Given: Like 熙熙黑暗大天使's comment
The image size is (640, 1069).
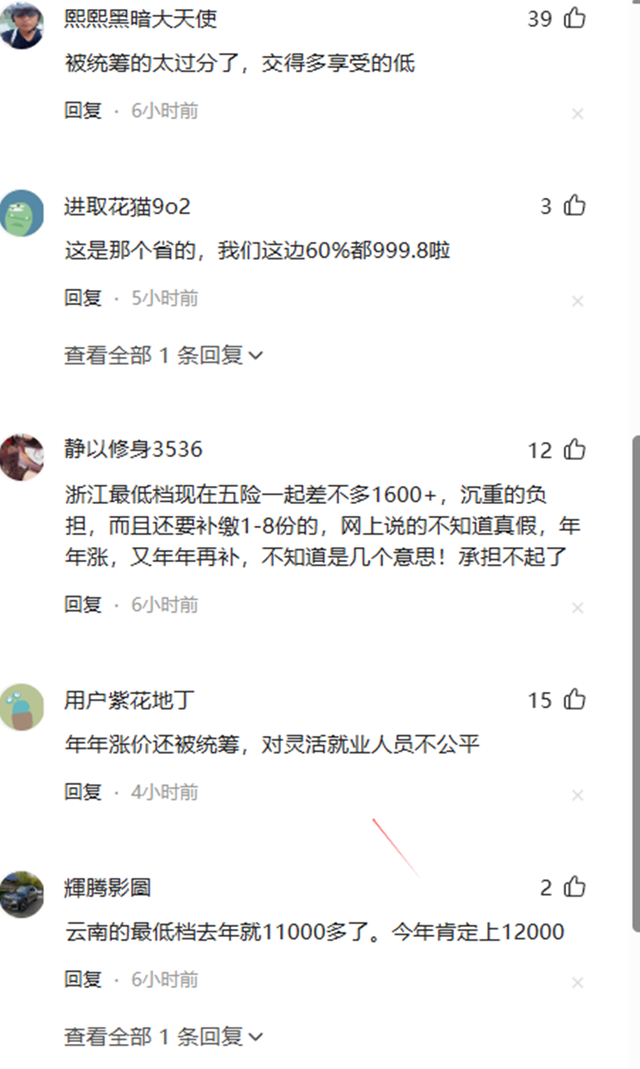Looking at the screenshot, I should pos(574,18).
